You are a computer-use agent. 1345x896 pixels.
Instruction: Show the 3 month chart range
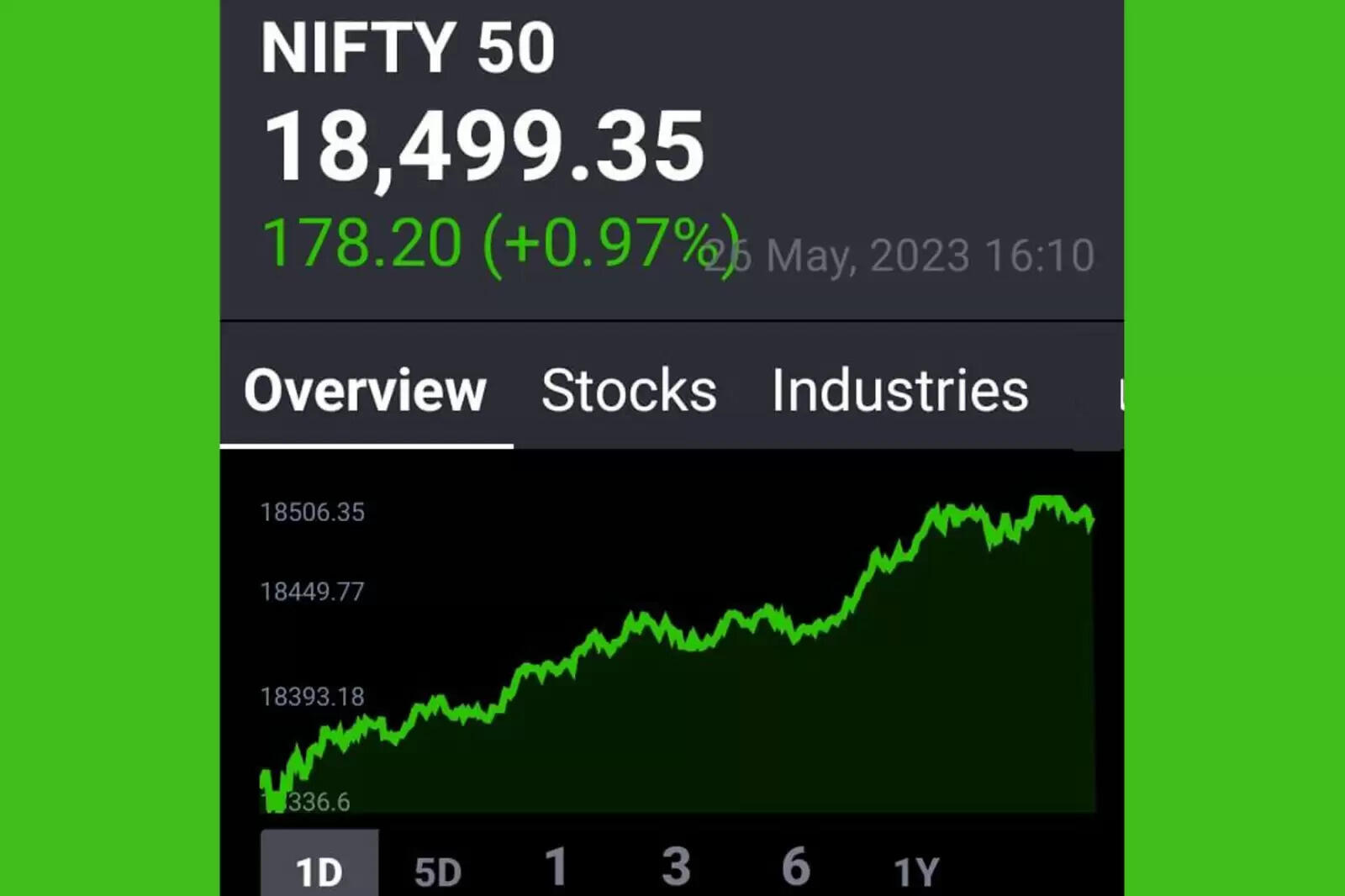[x=676, y=867]
